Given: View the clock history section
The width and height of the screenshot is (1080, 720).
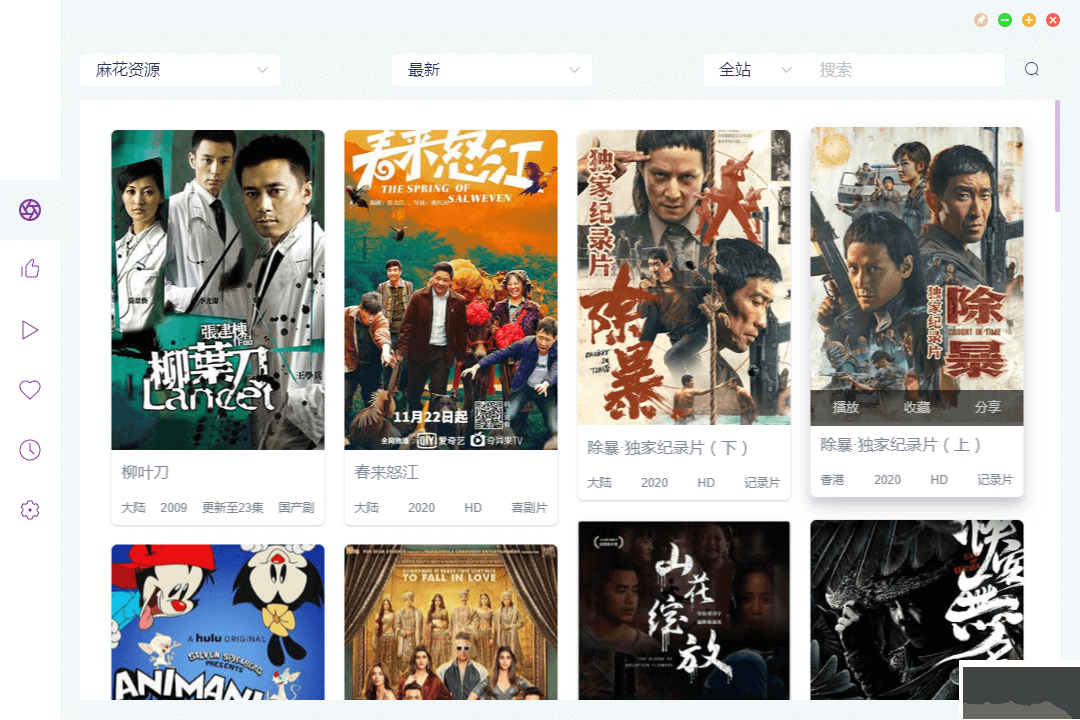Looking at the screenshot, I should click(x=30, y=450).
